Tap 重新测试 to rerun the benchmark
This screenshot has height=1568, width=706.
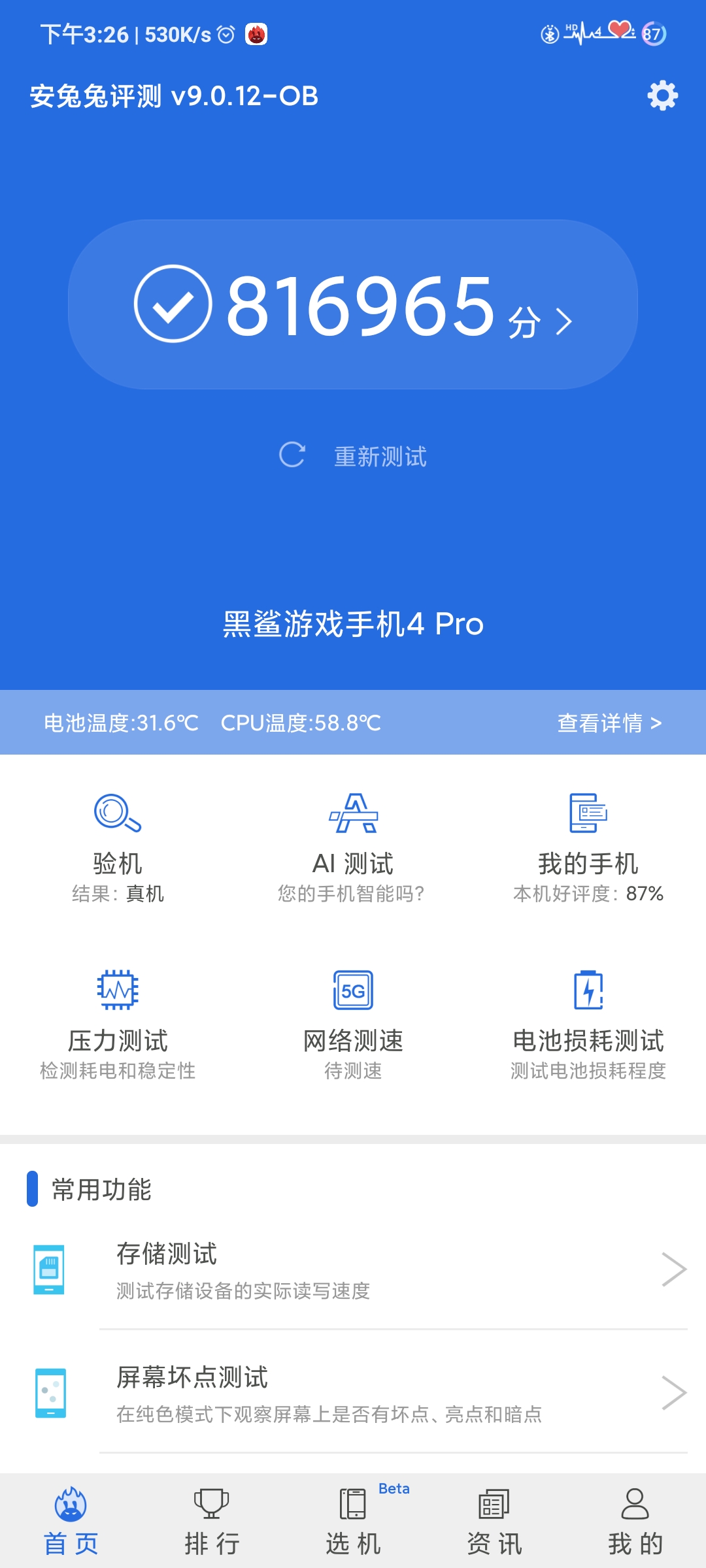point(353,455)
